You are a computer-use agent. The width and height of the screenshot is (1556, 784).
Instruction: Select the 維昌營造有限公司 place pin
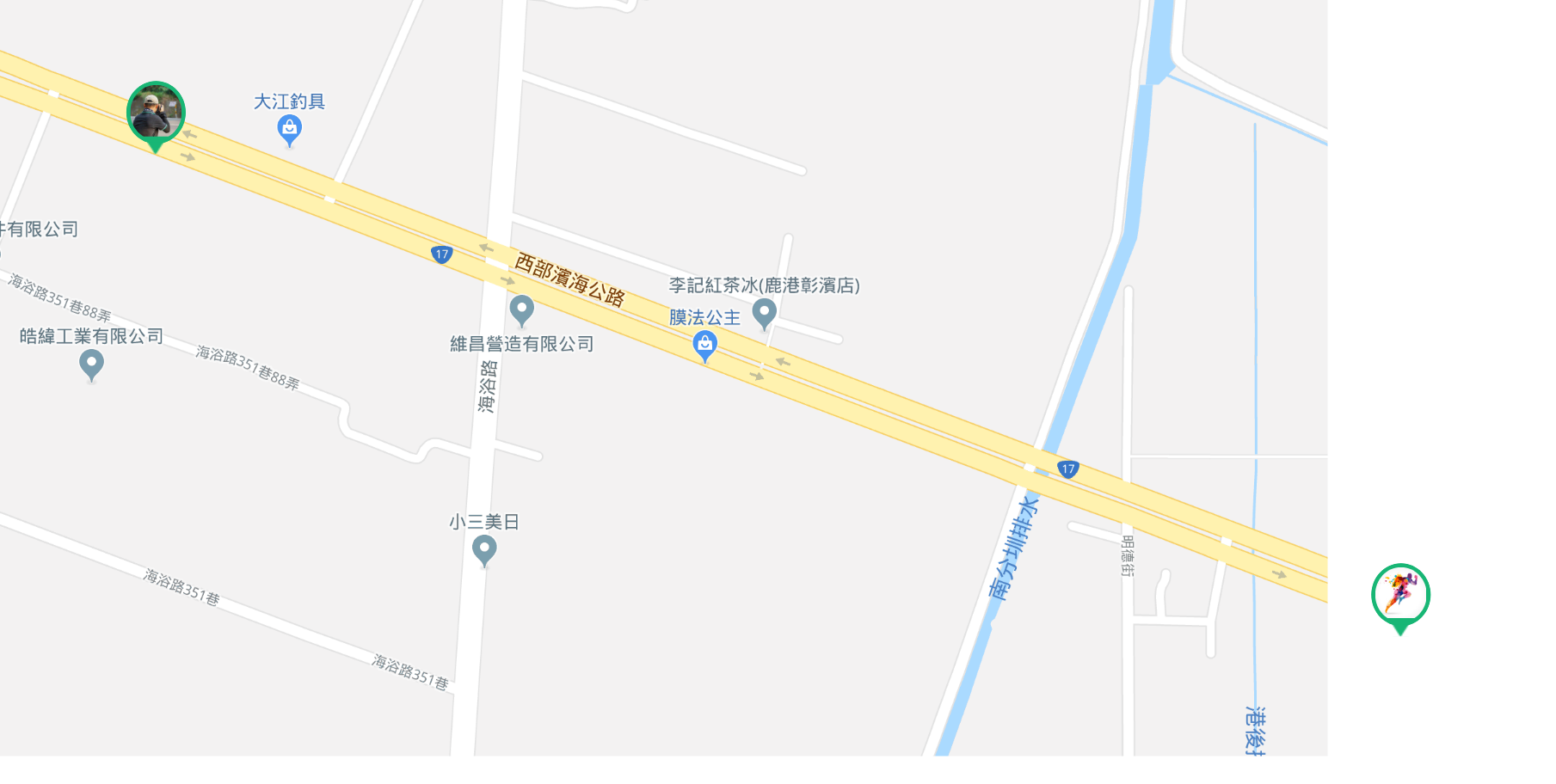click(522, 309)
